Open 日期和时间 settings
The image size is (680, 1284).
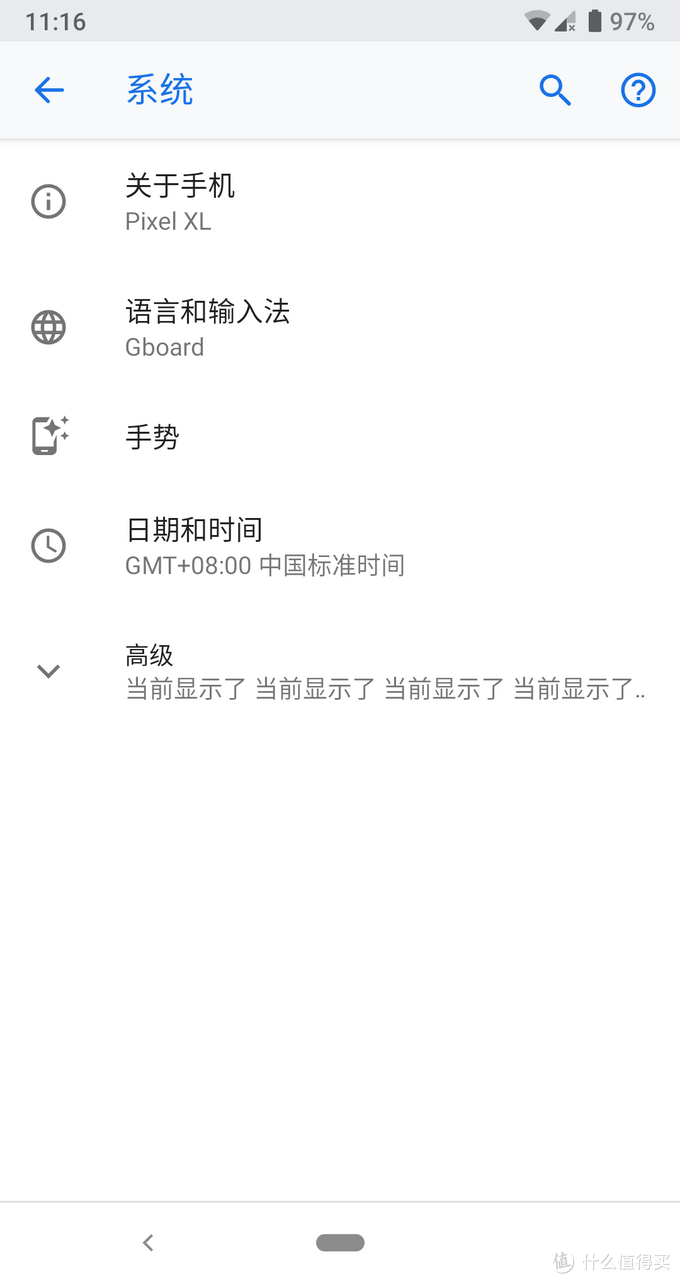(194, 546)
